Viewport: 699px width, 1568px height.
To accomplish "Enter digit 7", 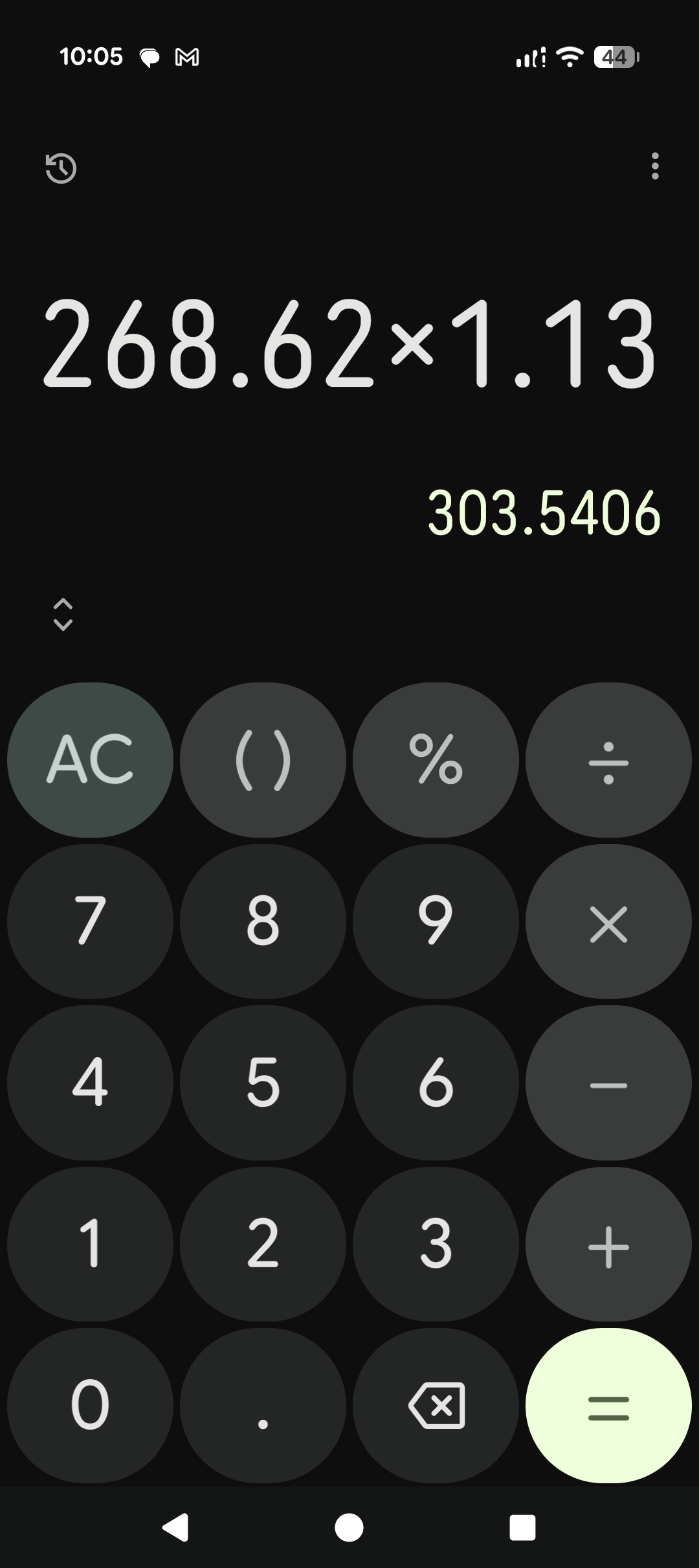I will tap(90, 921).
